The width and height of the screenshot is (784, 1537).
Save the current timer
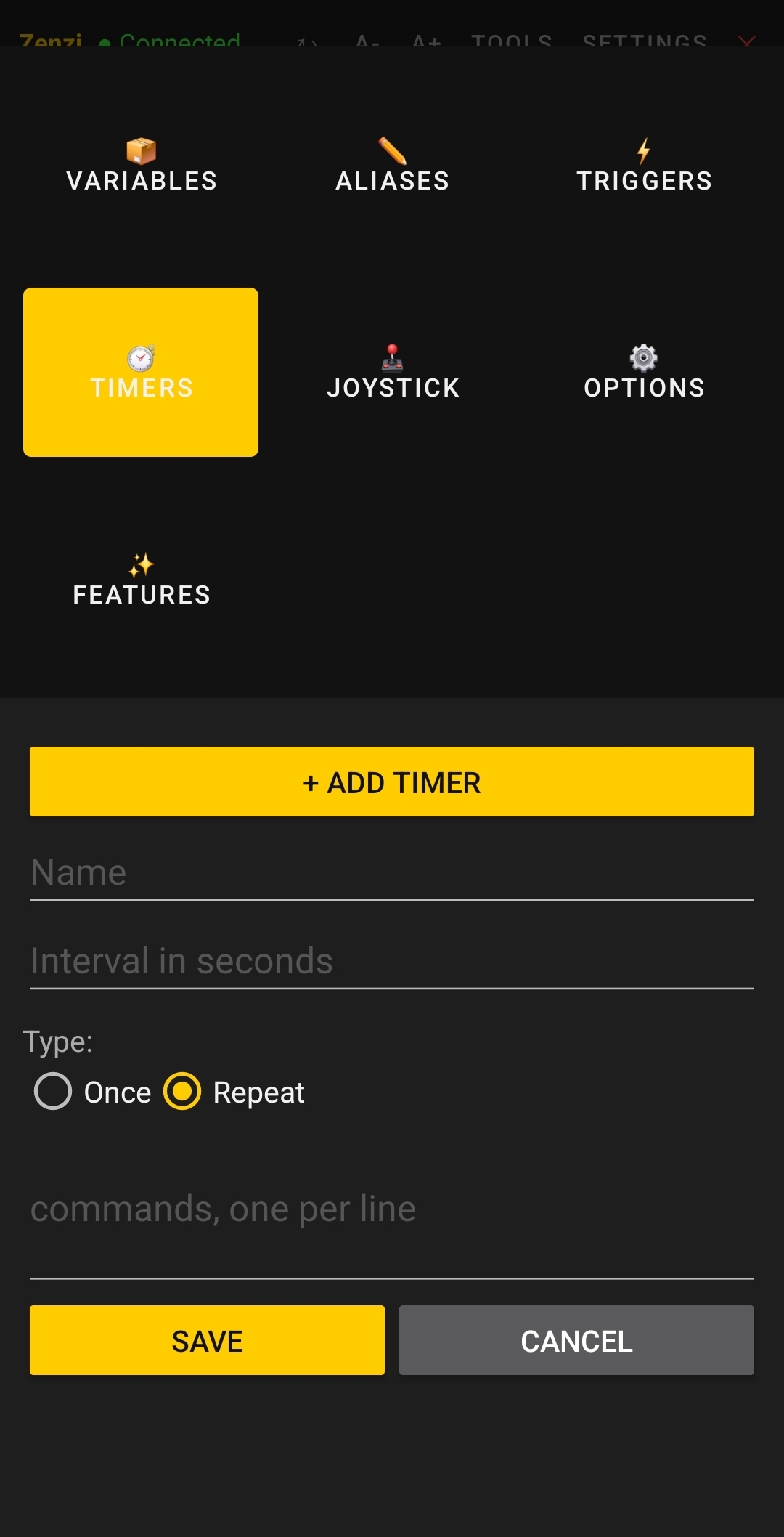pyautogui.click(x=205, y=1340)
